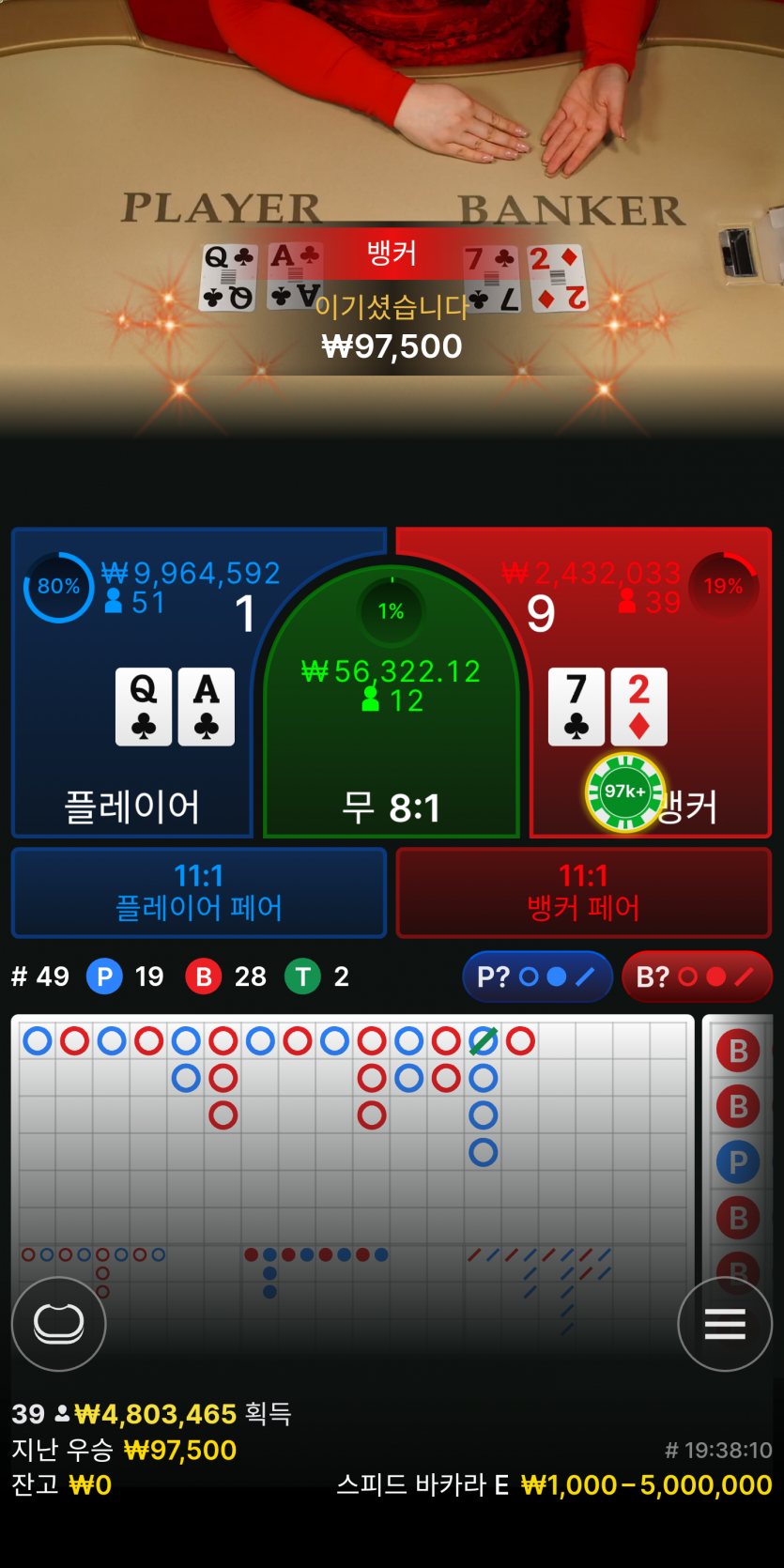Open the chat bubble icon
The image size is (784, 1568).
coord(58,1324)
